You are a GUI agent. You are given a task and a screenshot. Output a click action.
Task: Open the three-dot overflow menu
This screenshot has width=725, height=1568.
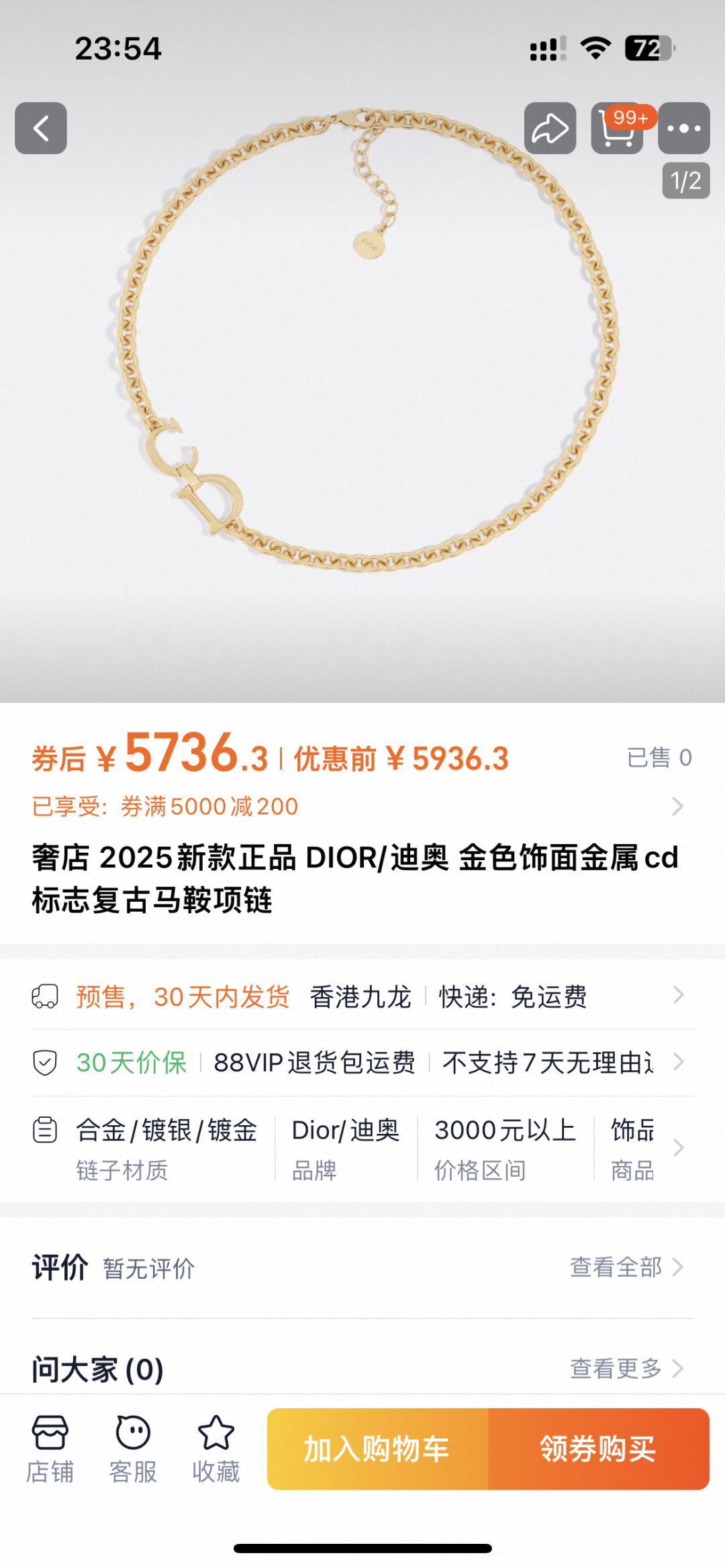click(x=683, y=128)
